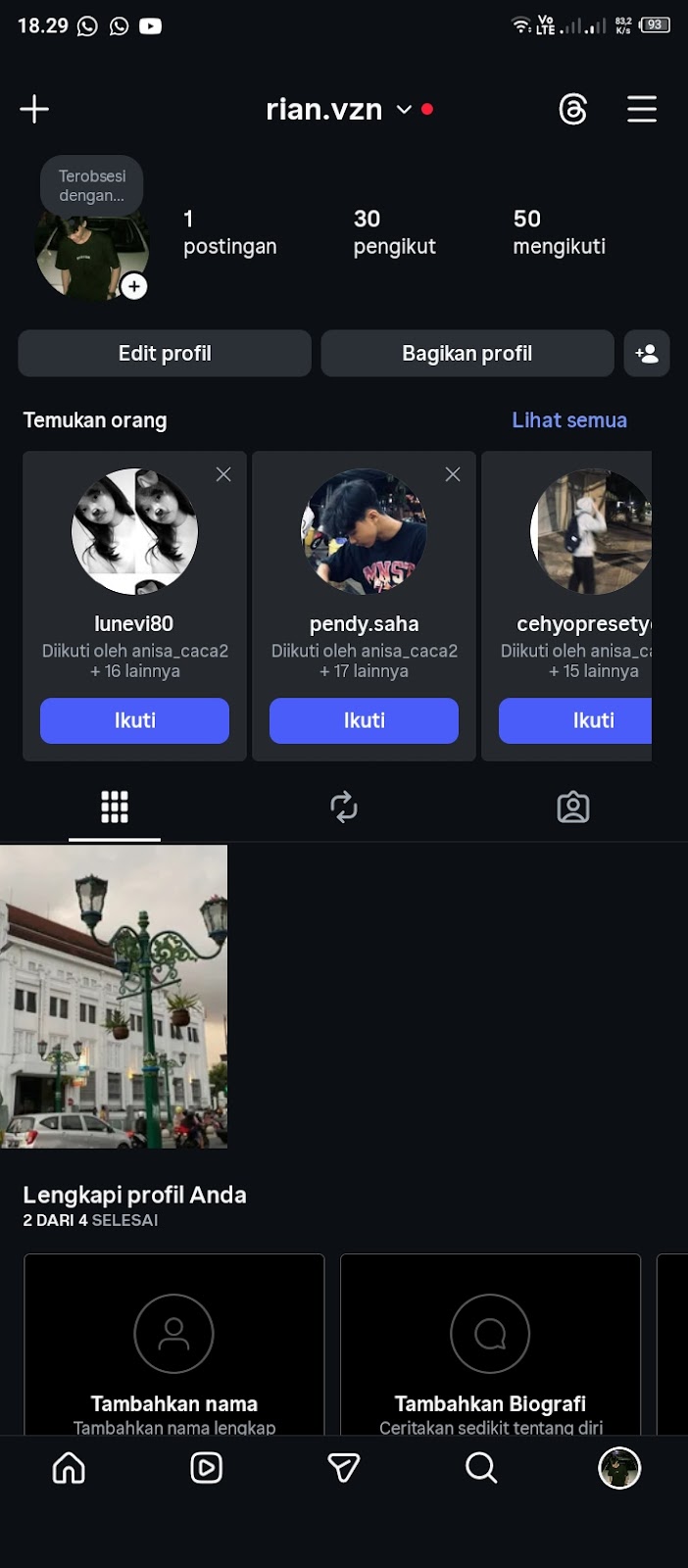Dismiss the lunevi80 suggestion card
Screen dimensions: 688x1568
pyautogui.click(x=223, y=474)
